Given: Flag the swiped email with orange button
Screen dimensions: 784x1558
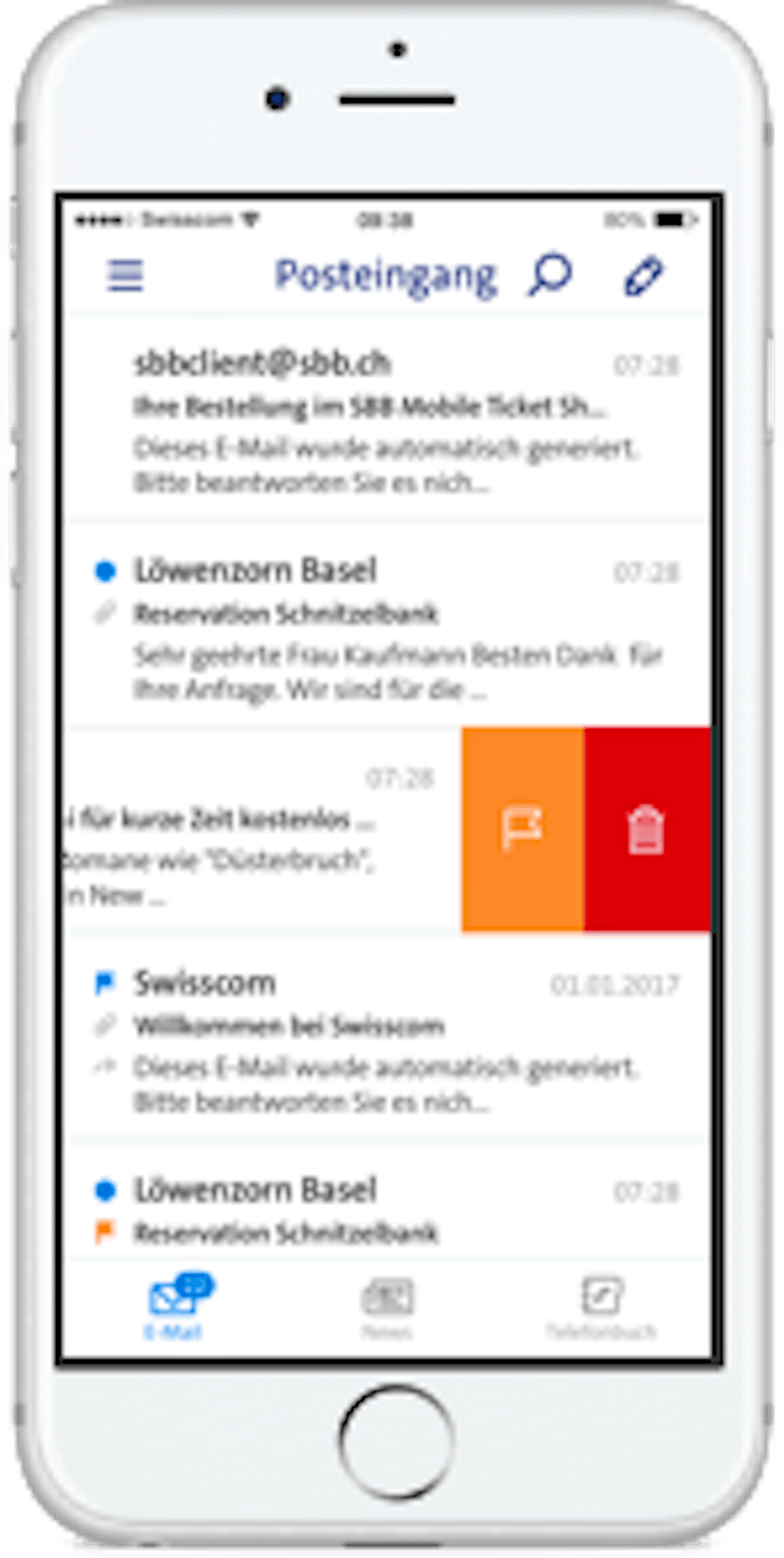Looking at the screenshot, I should coord(523,830).
